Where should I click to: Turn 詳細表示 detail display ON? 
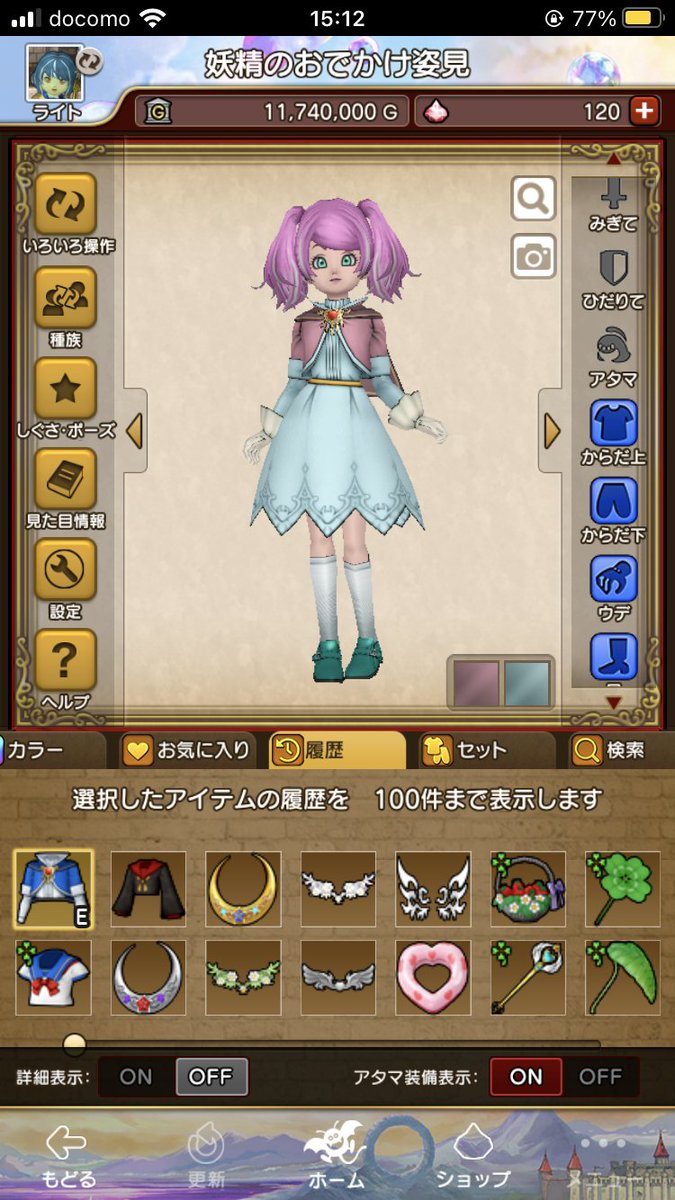pyautogui.click(x=137, y=1077)
